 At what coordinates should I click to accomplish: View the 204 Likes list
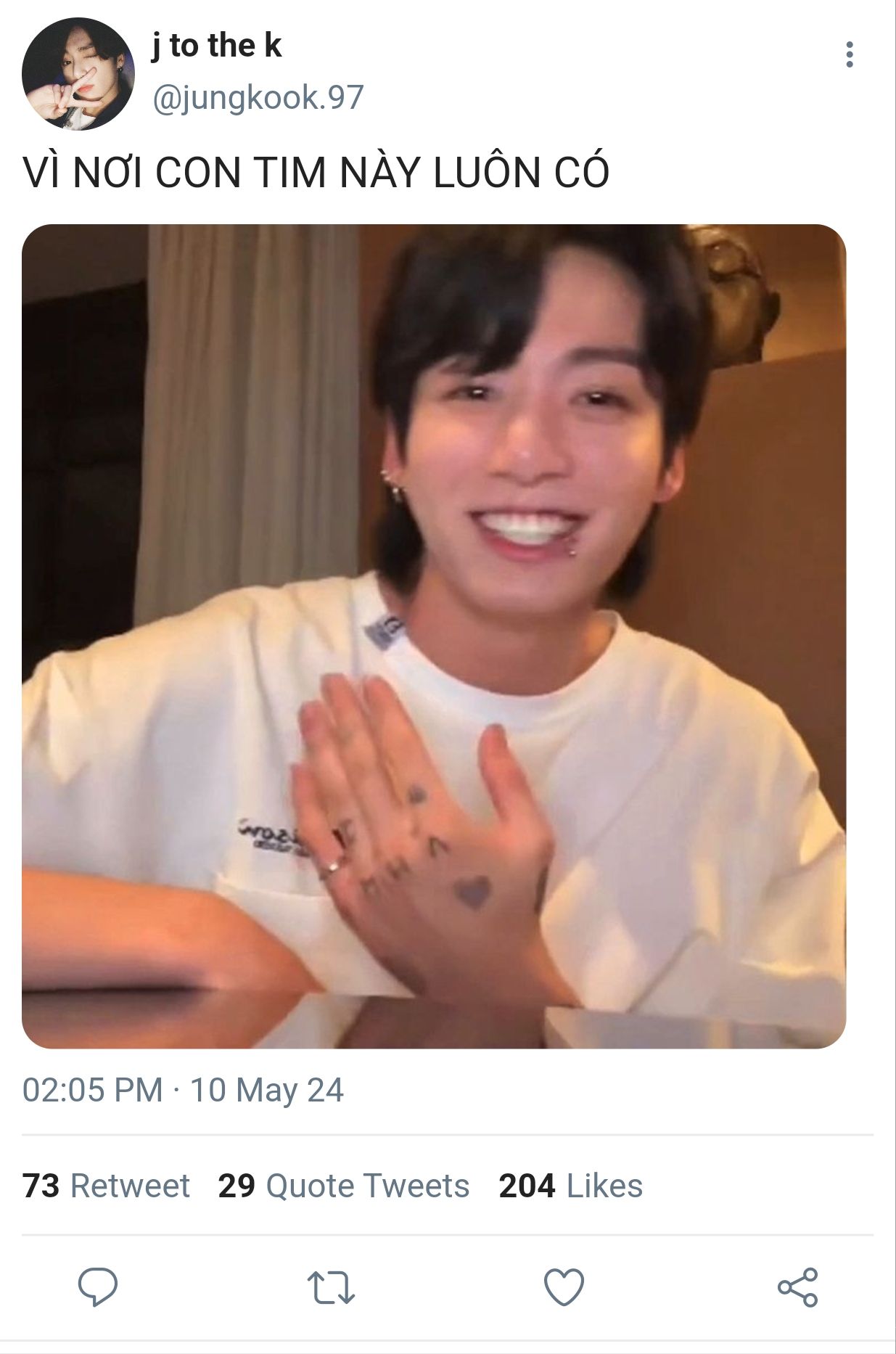coord(570,1186)
